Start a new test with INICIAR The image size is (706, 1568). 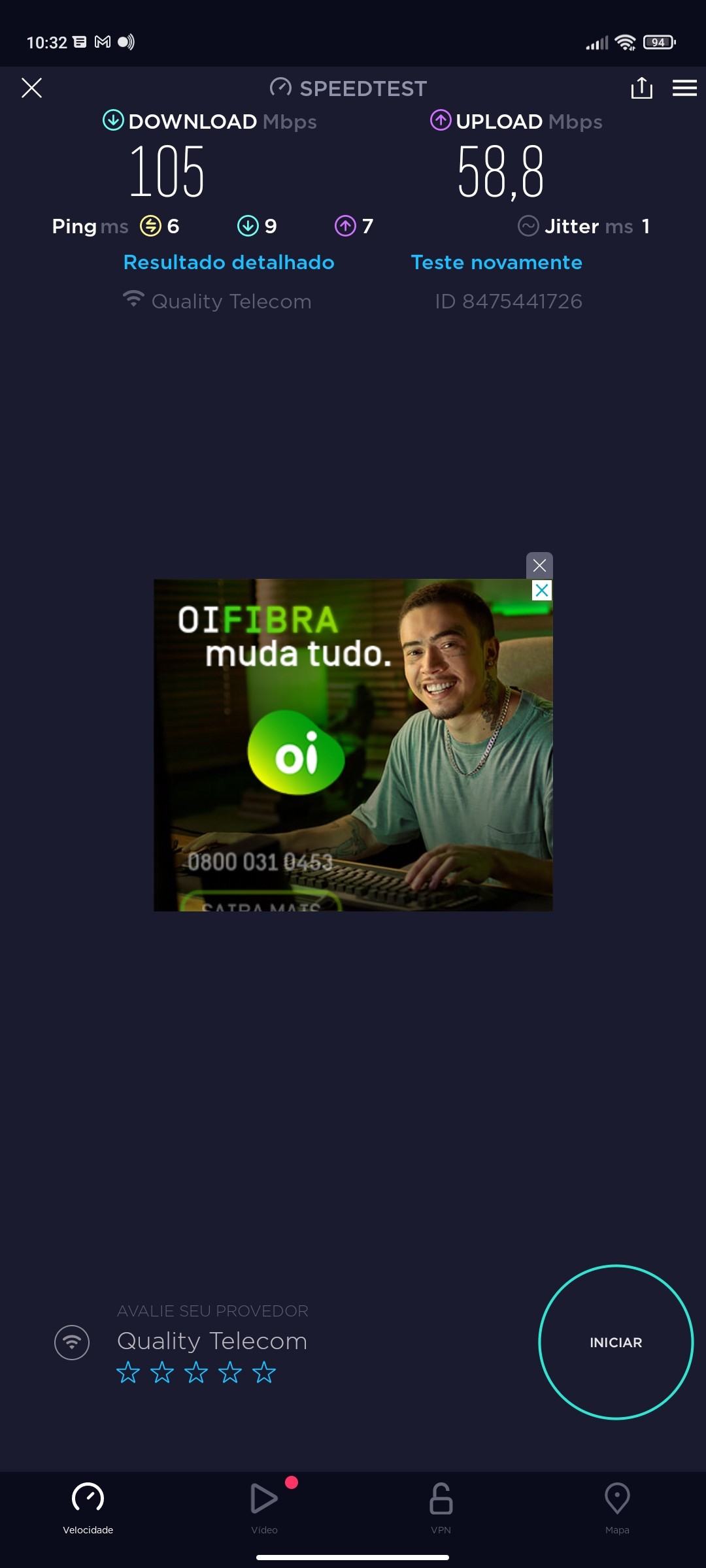616,1342
